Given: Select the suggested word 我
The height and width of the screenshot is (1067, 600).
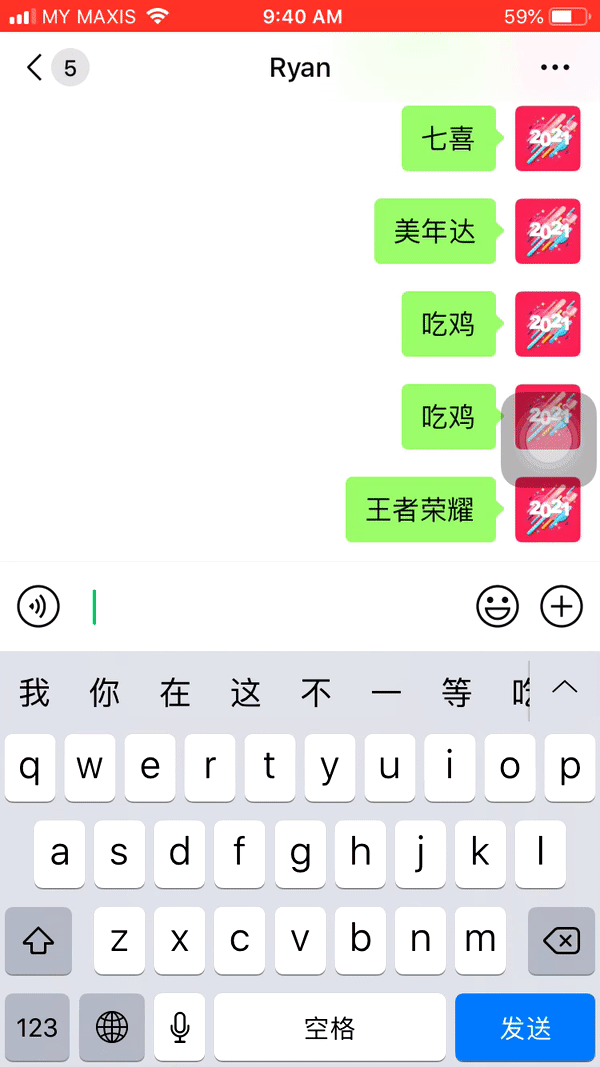Looking at the screenshot, I should tap(35, 692).
